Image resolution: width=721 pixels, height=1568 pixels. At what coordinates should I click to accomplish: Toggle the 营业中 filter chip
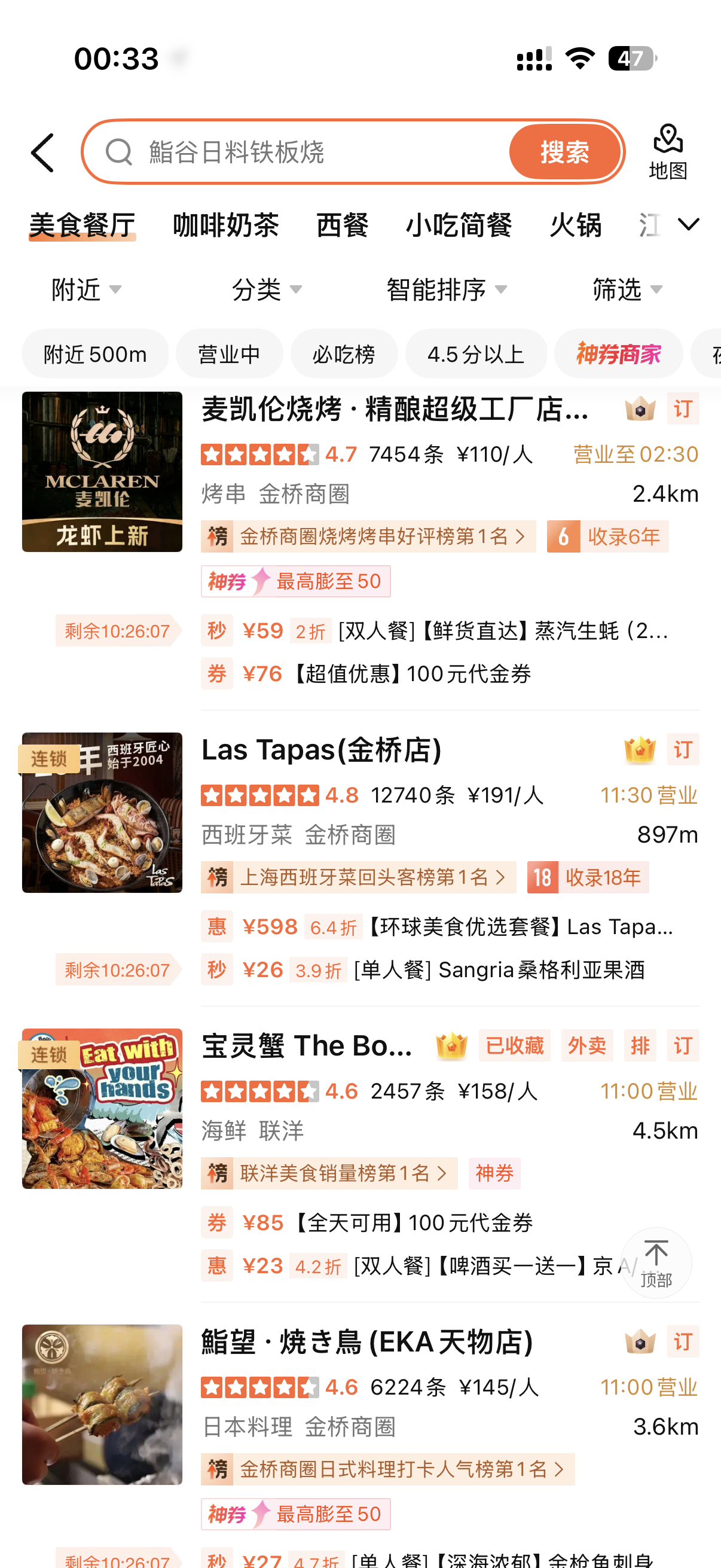(230, 353)
